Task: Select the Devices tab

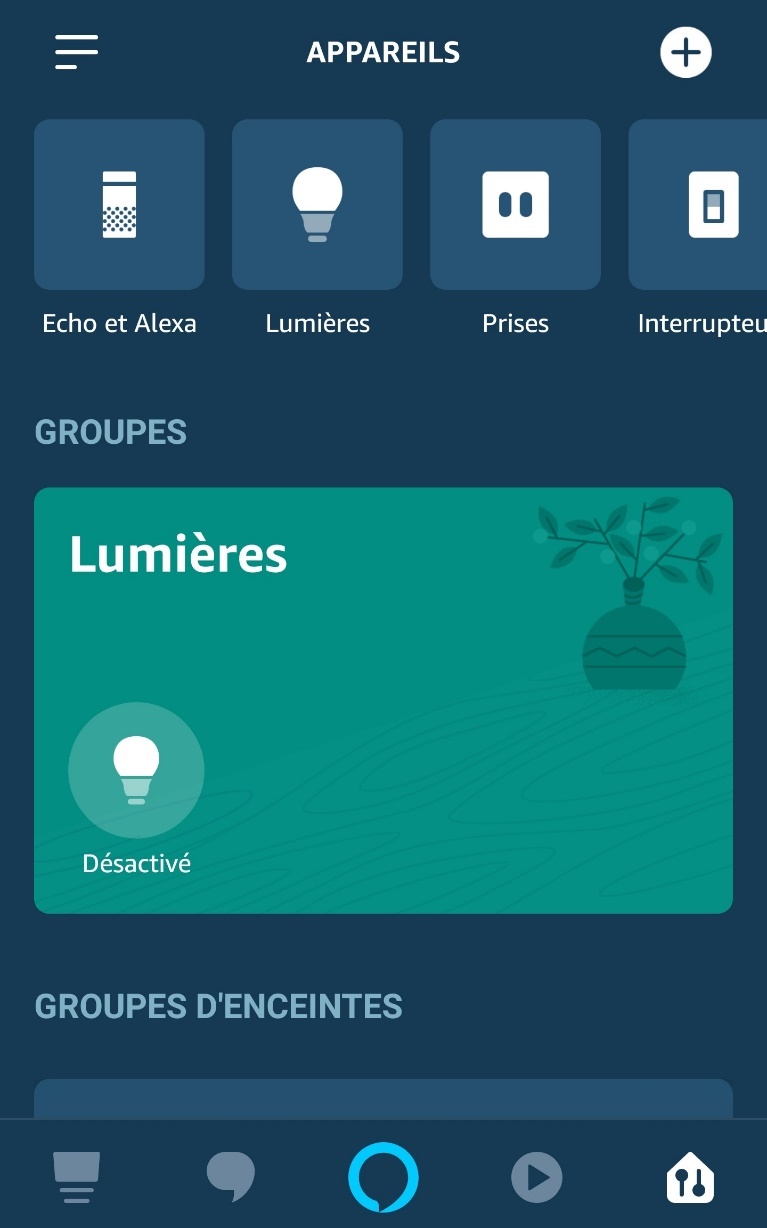Action: [x=690, y=1177]
